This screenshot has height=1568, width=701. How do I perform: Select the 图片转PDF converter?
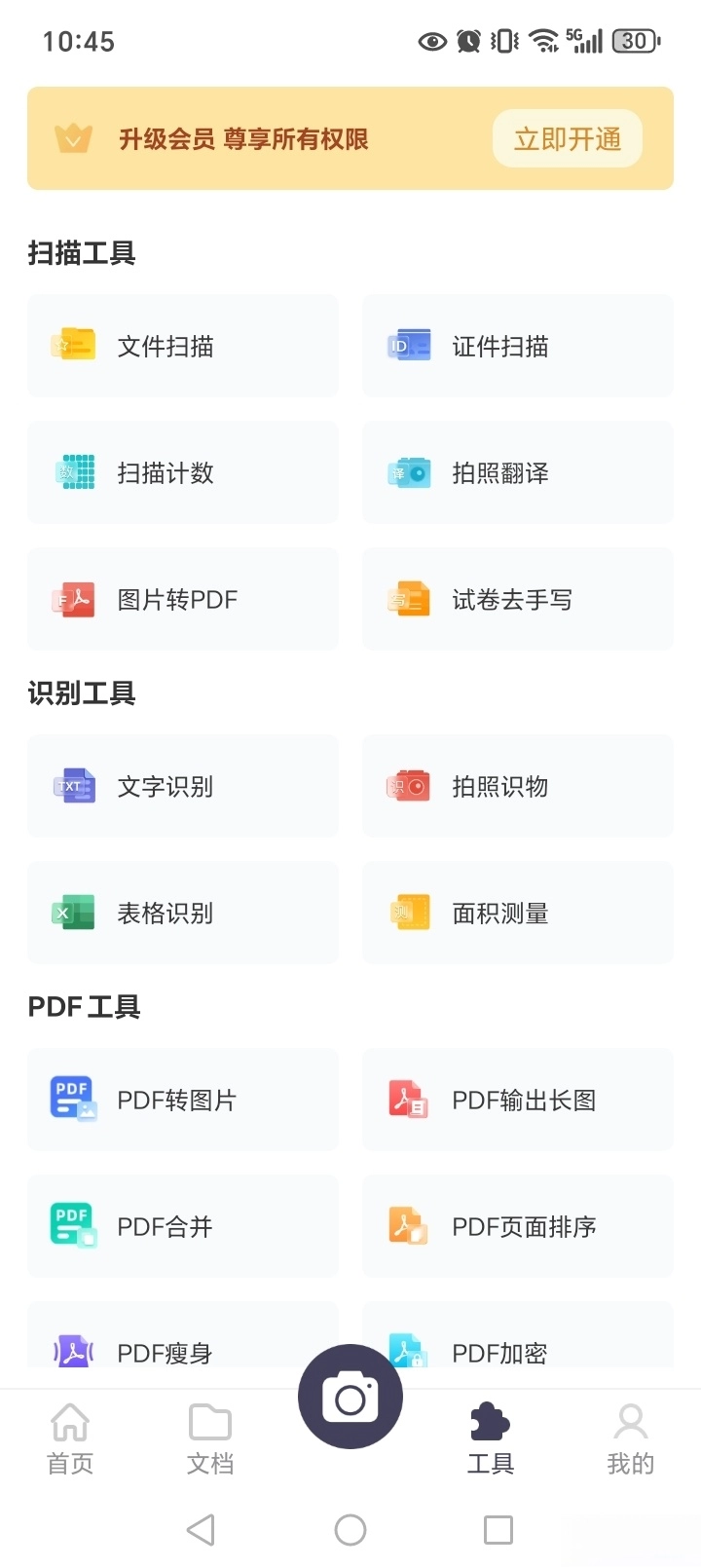(x=183, y=599)
